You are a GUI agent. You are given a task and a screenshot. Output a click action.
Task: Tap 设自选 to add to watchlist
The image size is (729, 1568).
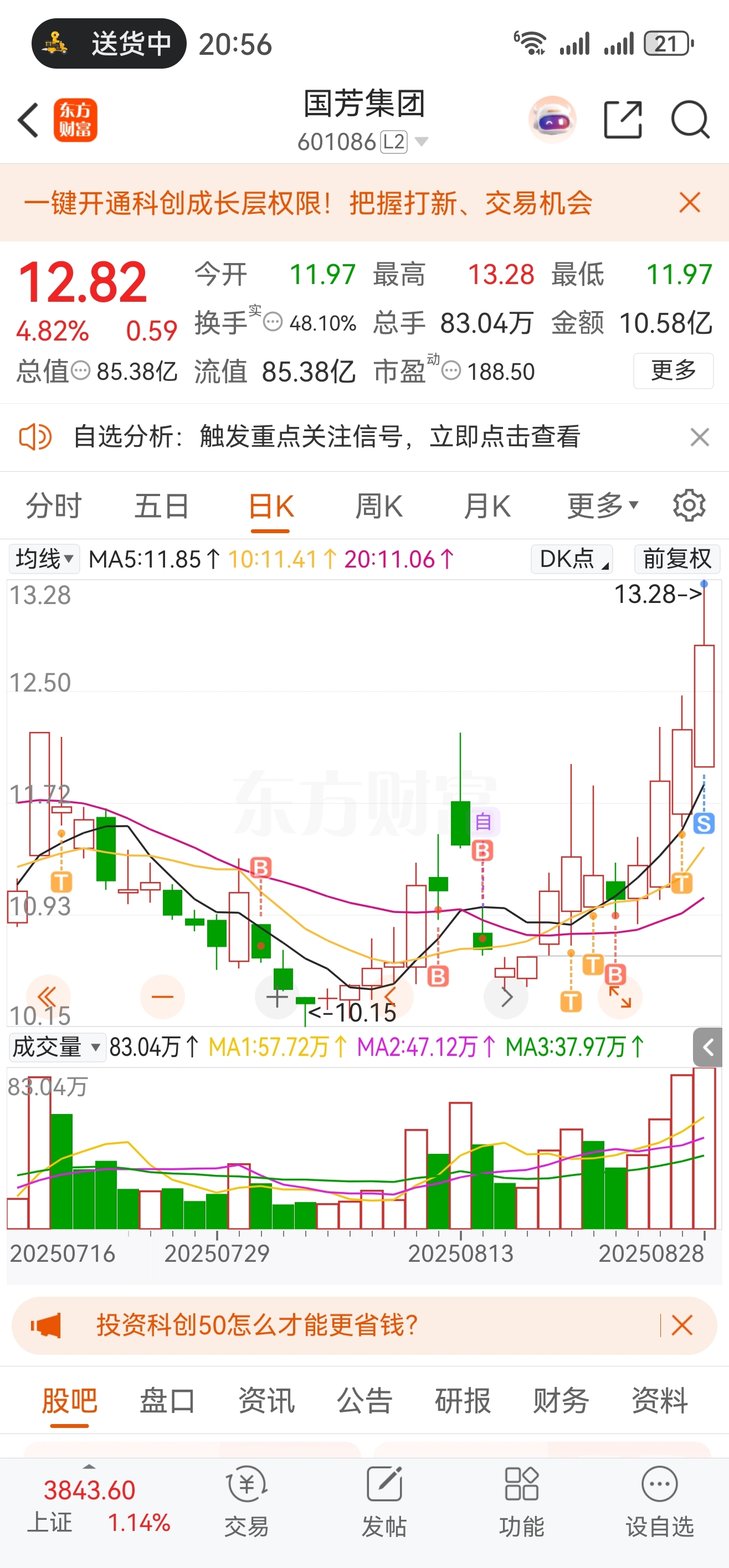tap(660, 1500)
